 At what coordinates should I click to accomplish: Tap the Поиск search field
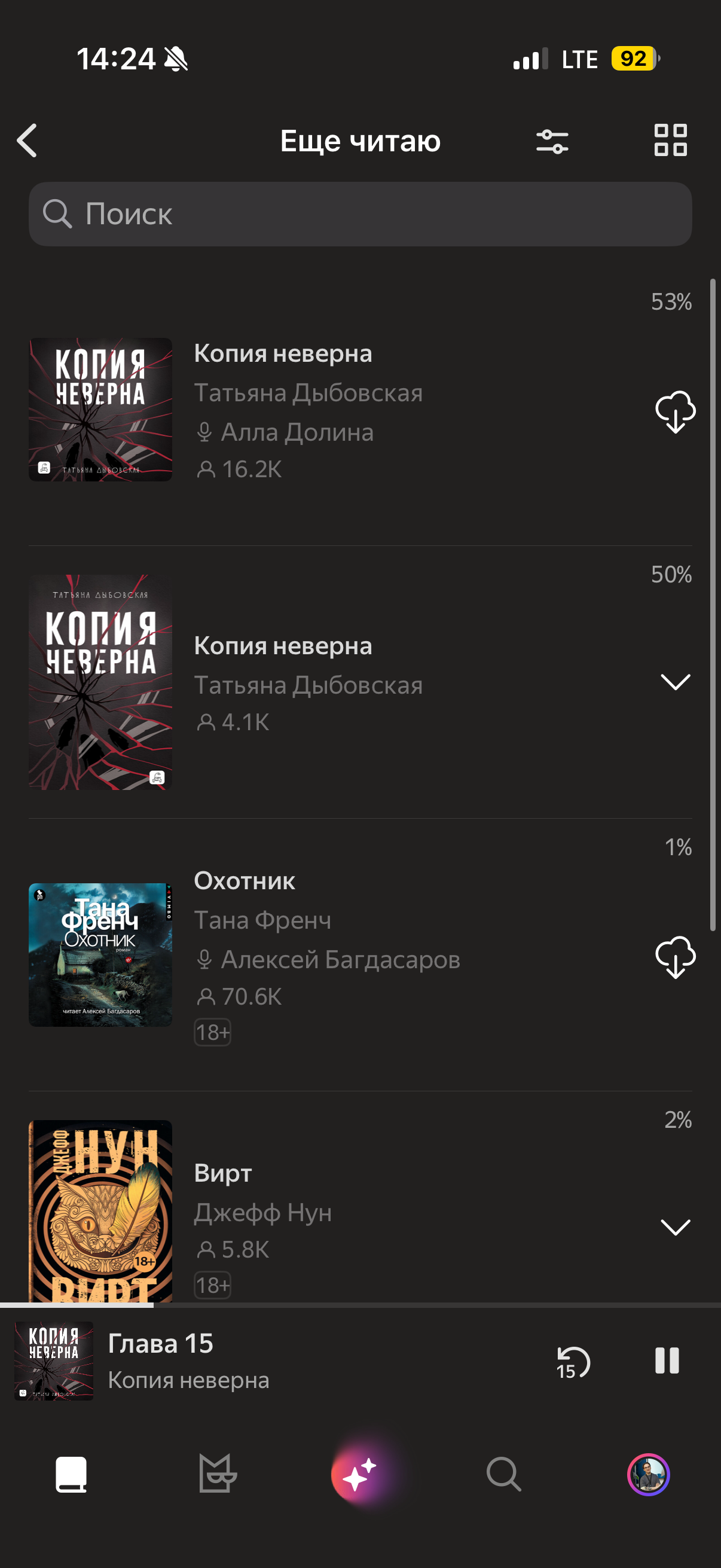pos(360,214)
